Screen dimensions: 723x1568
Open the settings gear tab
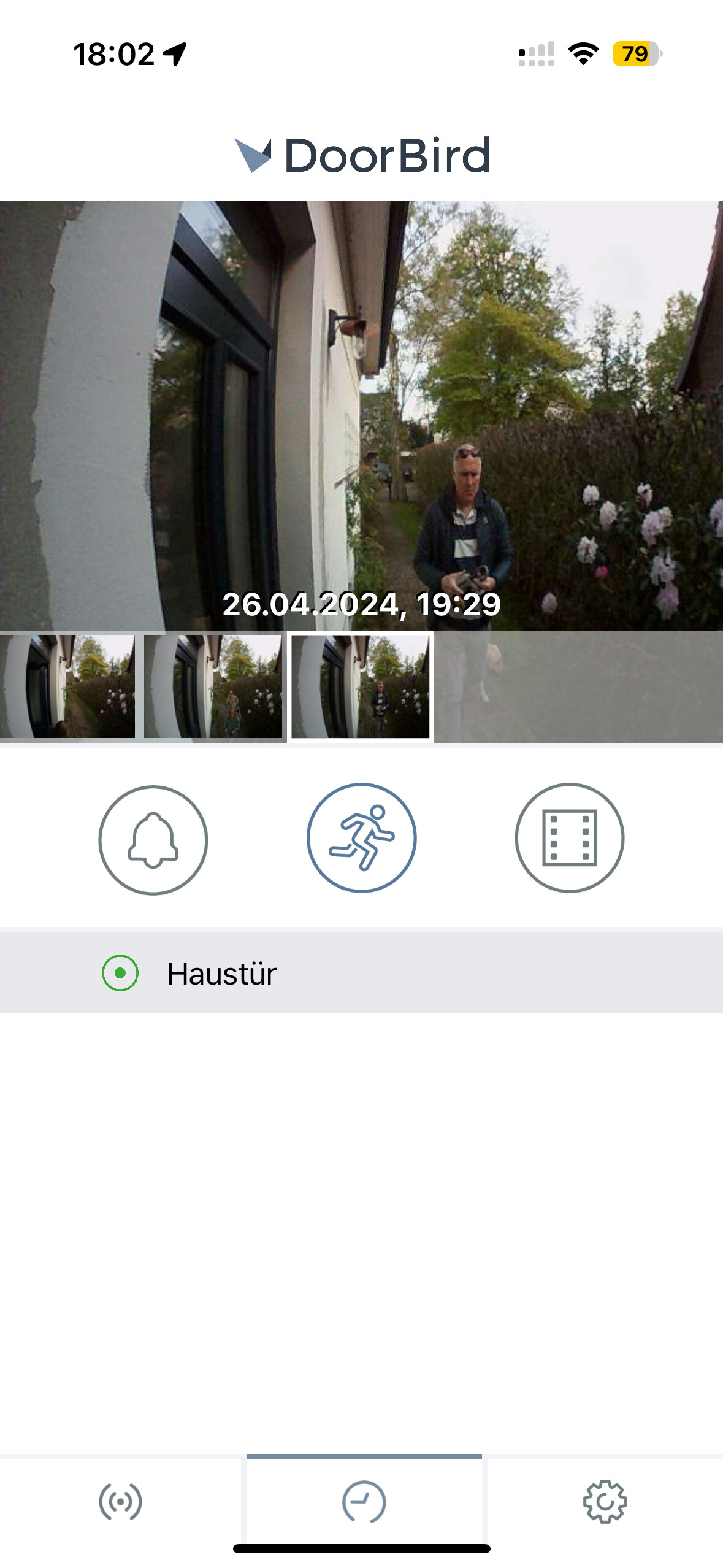point(605,1502)
